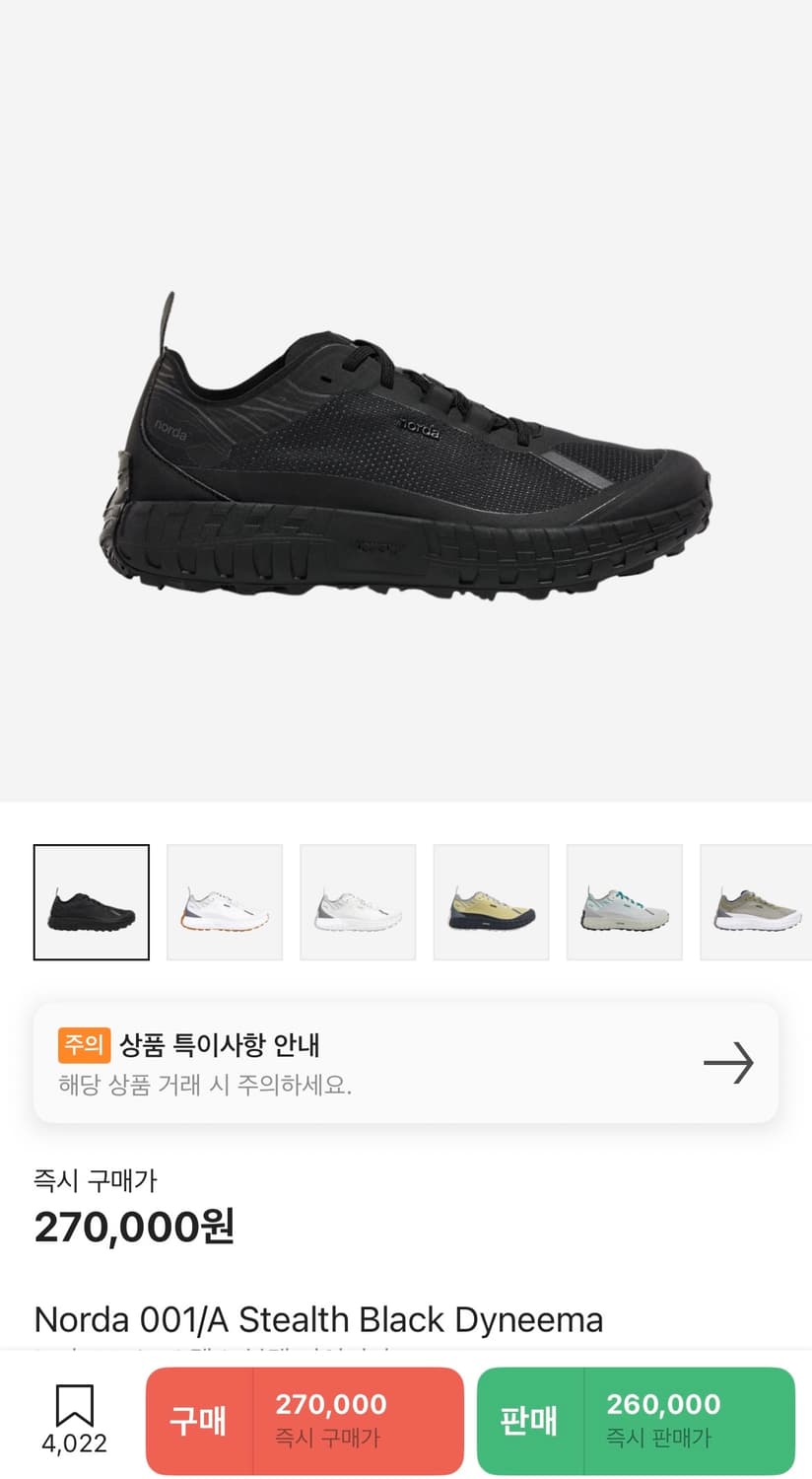Tap the 구매 instant purchase button
812x1479 pixels.
[x=200, y=1420]
